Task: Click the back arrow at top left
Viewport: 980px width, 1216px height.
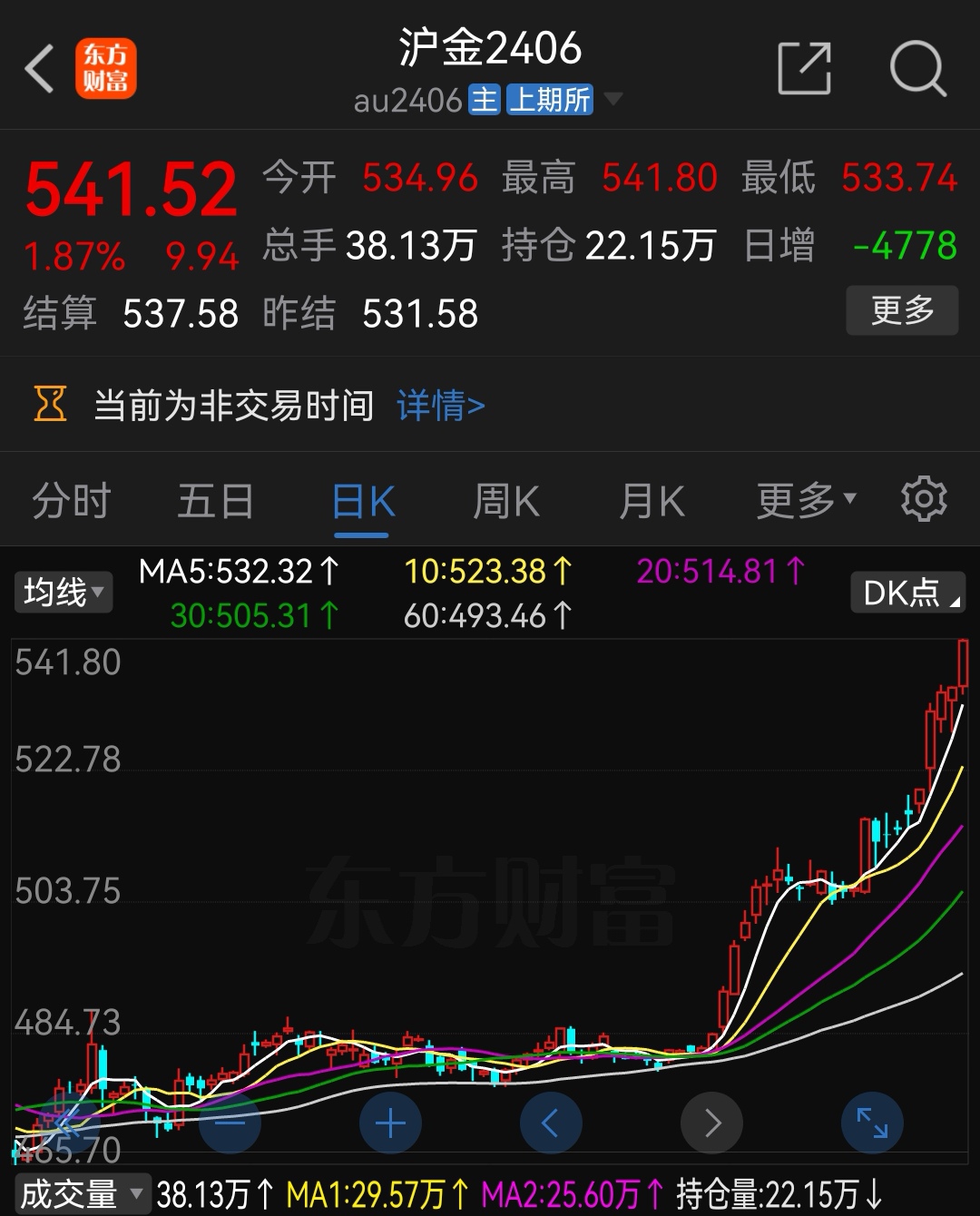Action: click(x=38, y=69)
